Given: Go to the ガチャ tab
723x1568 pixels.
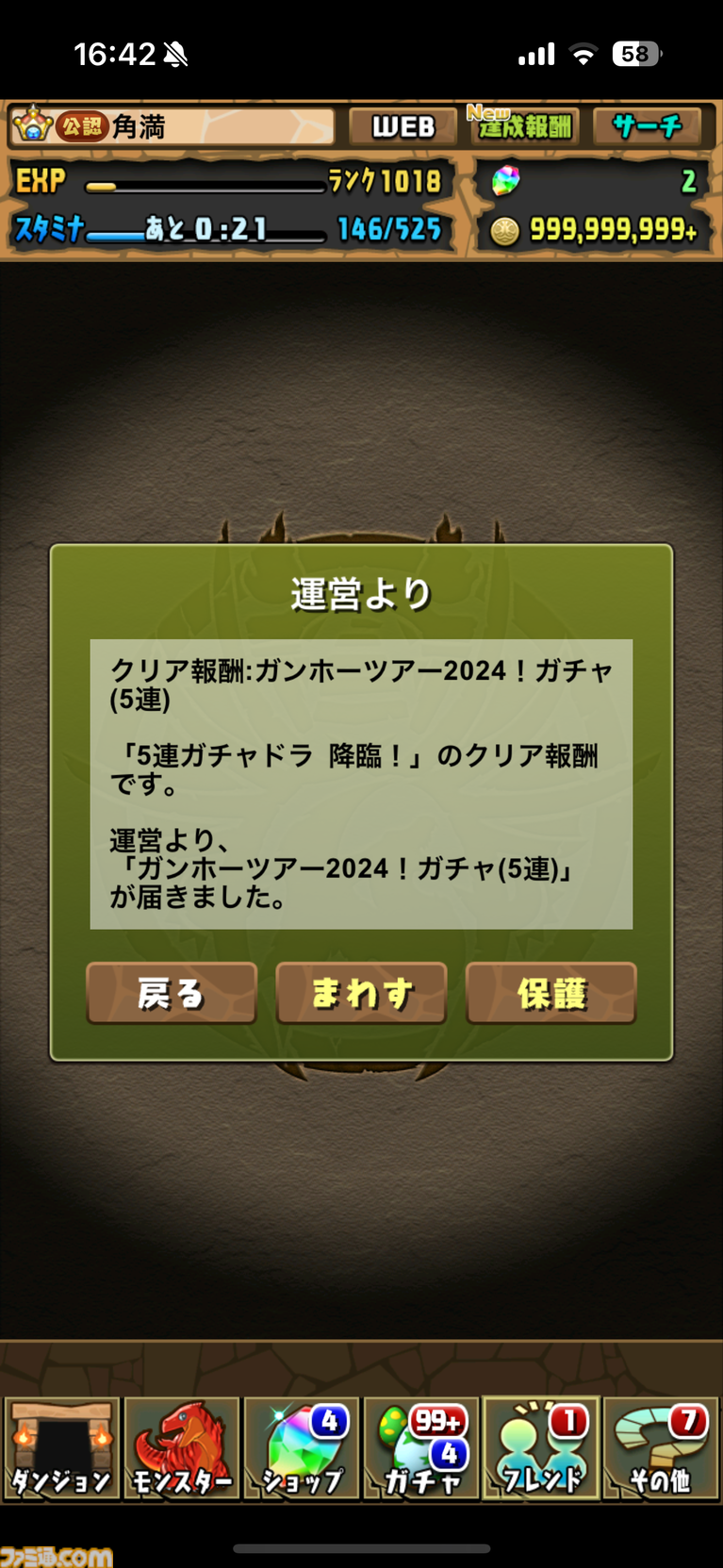Looking at the screenshot, I should point(421,1449).
